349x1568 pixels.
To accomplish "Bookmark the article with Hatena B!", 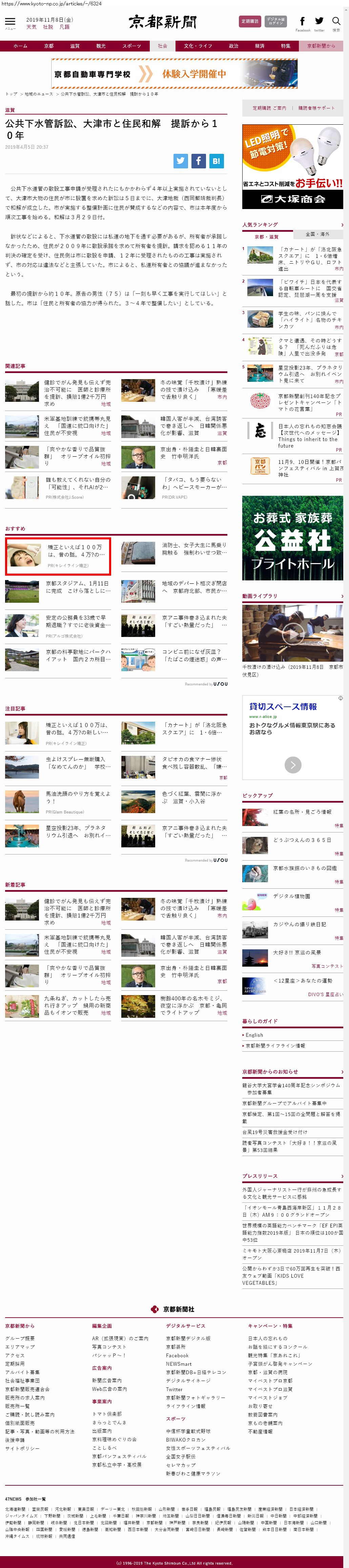I will coord(216,161).
